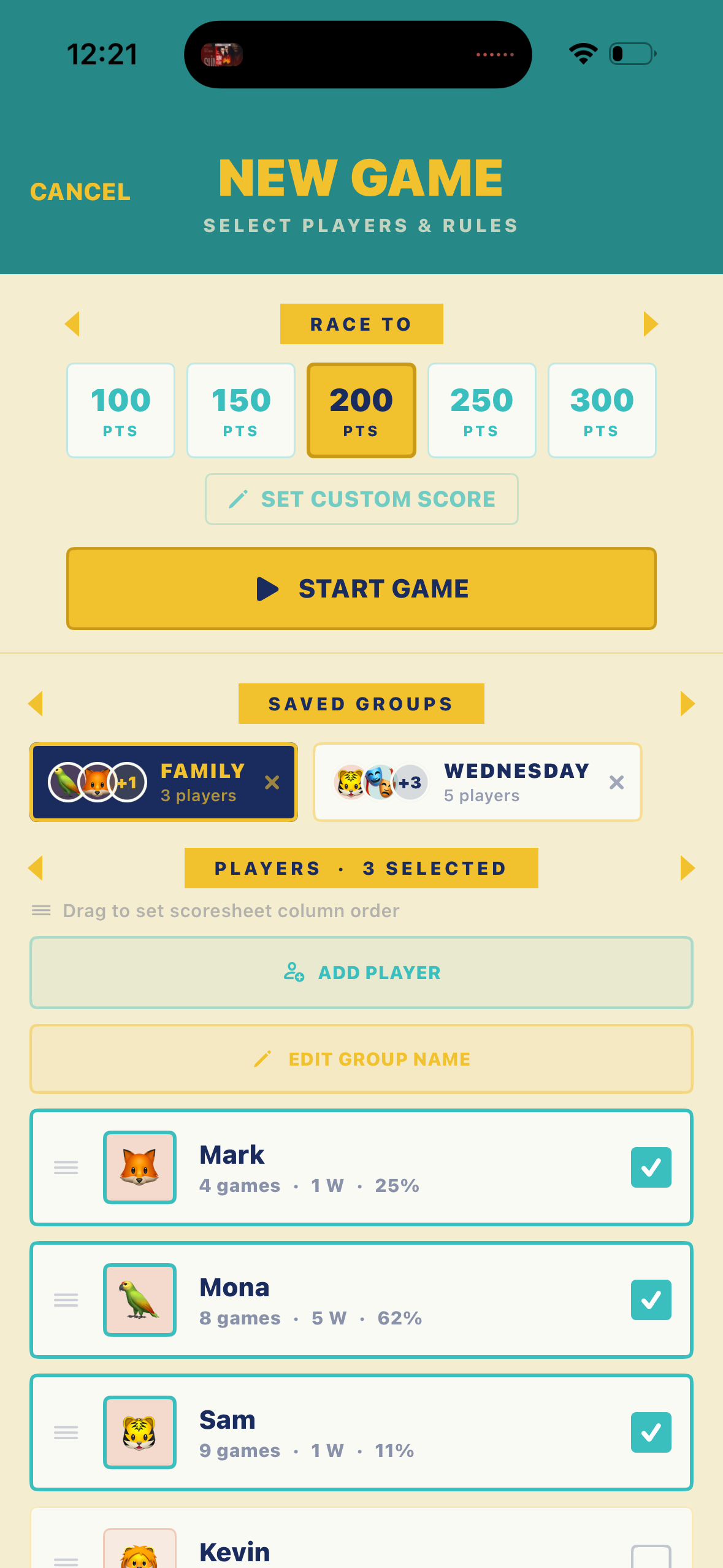Remove the Family group using its X

(272, 782)
